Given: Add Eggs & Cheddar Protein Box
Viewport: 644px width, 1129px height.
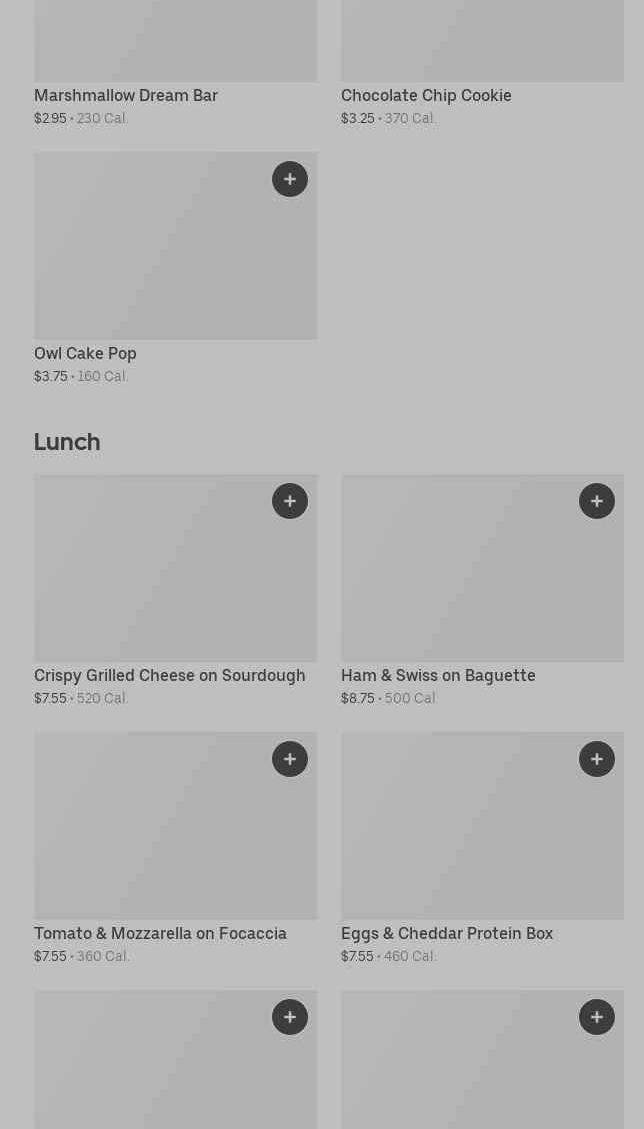Looking at the screenshot, I should pos(597,759).
